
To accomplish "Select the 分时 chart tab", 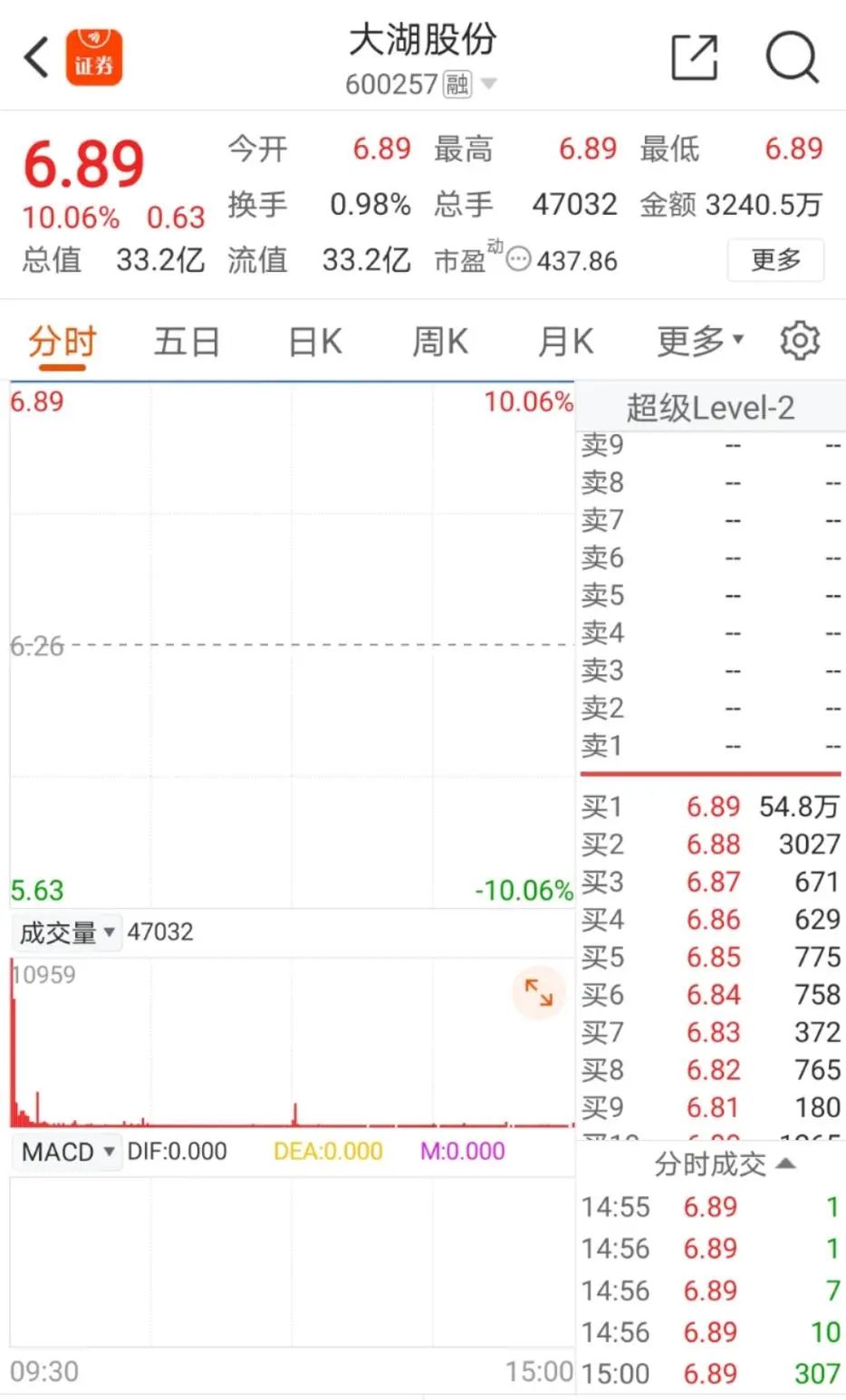I will (62, 343).
